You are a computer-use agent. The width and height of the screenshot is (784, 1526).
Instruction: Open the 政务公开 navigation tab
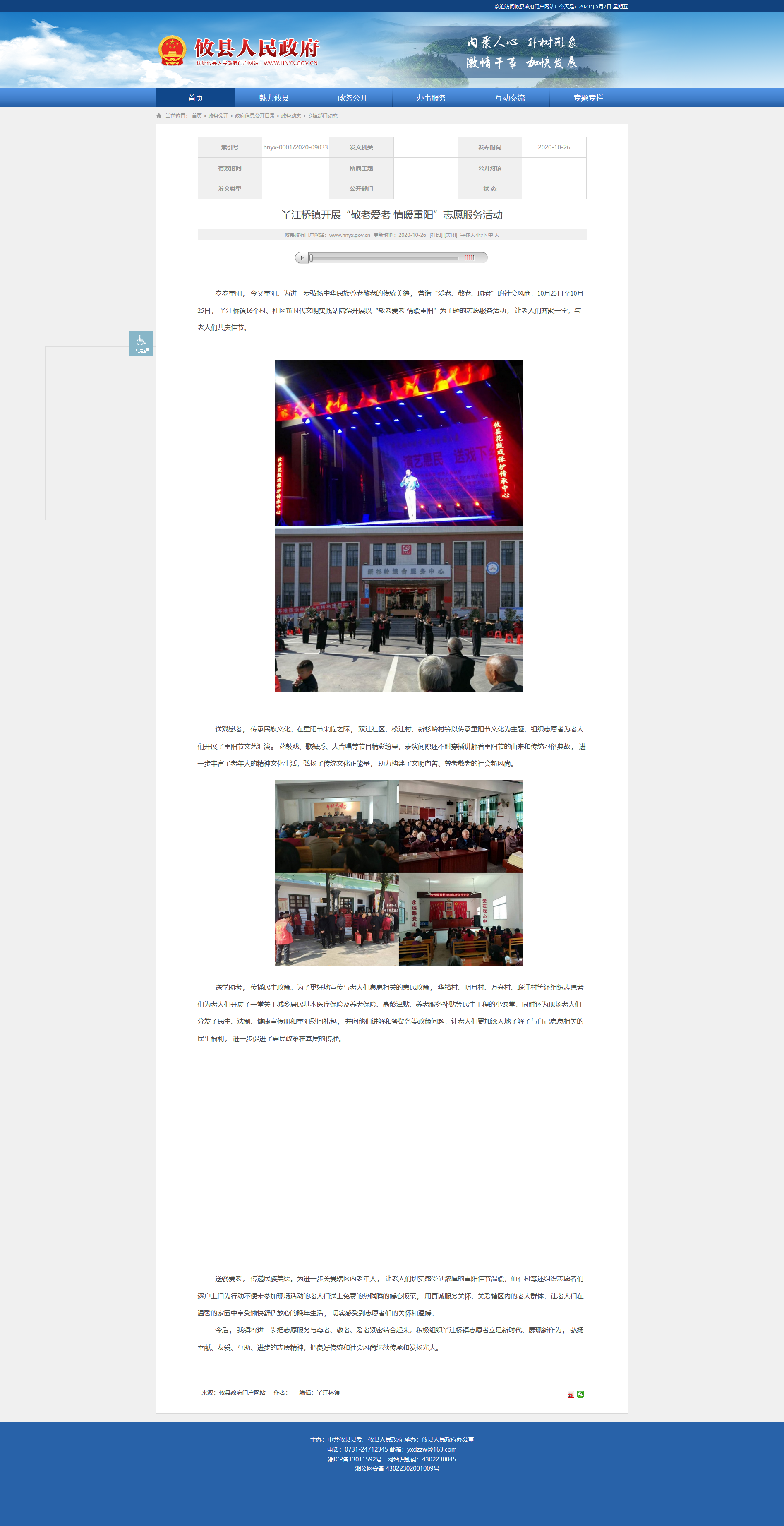[353, 98]
